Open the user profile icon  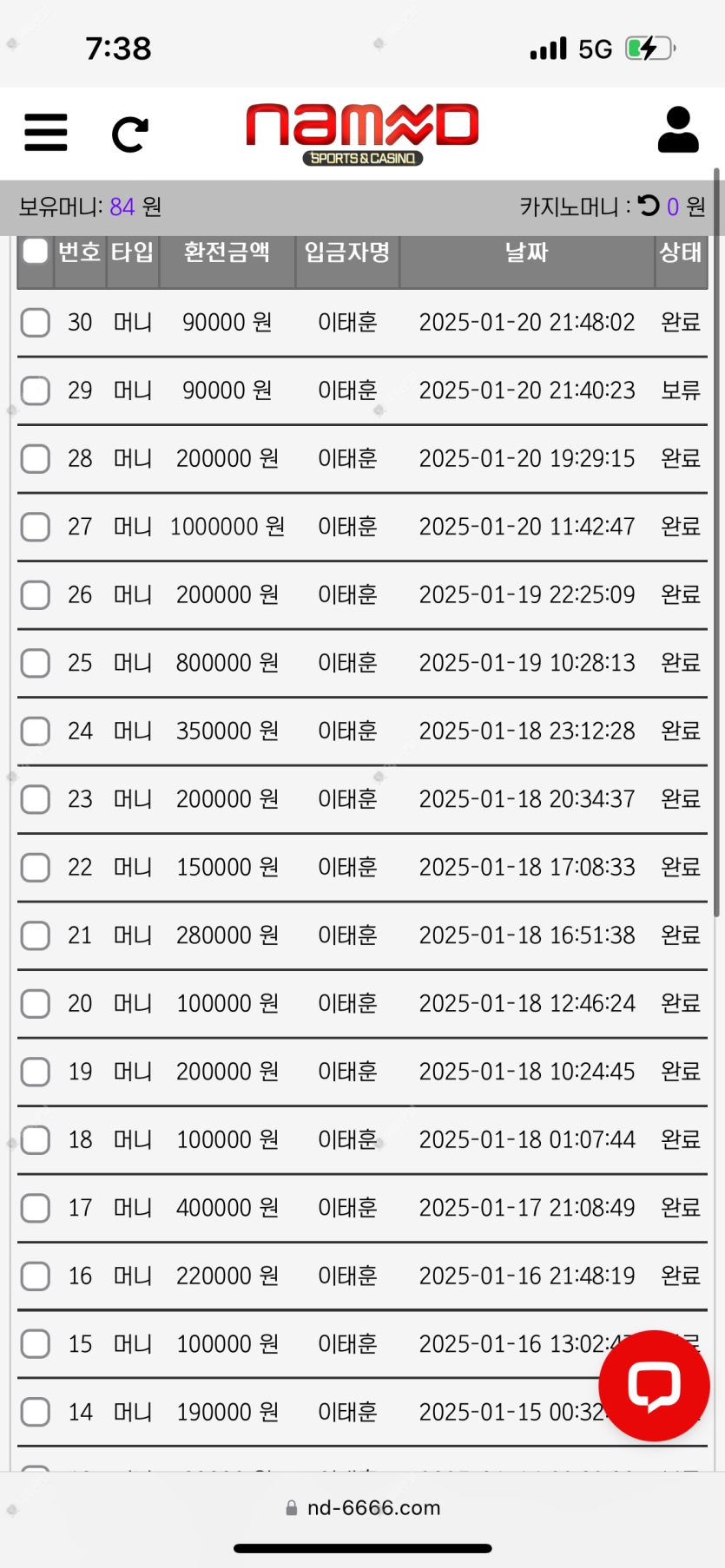678,130
